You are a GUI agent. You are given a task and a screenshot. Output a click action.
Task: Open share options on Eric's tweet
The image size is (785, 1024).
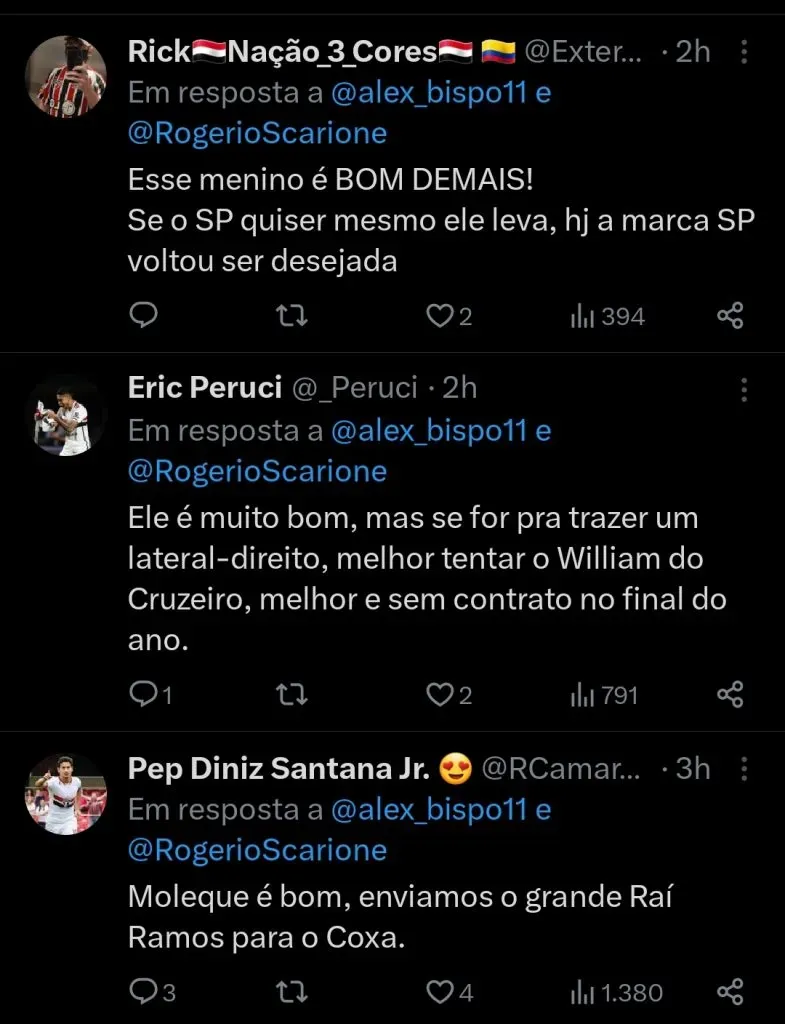coord(731,694)
